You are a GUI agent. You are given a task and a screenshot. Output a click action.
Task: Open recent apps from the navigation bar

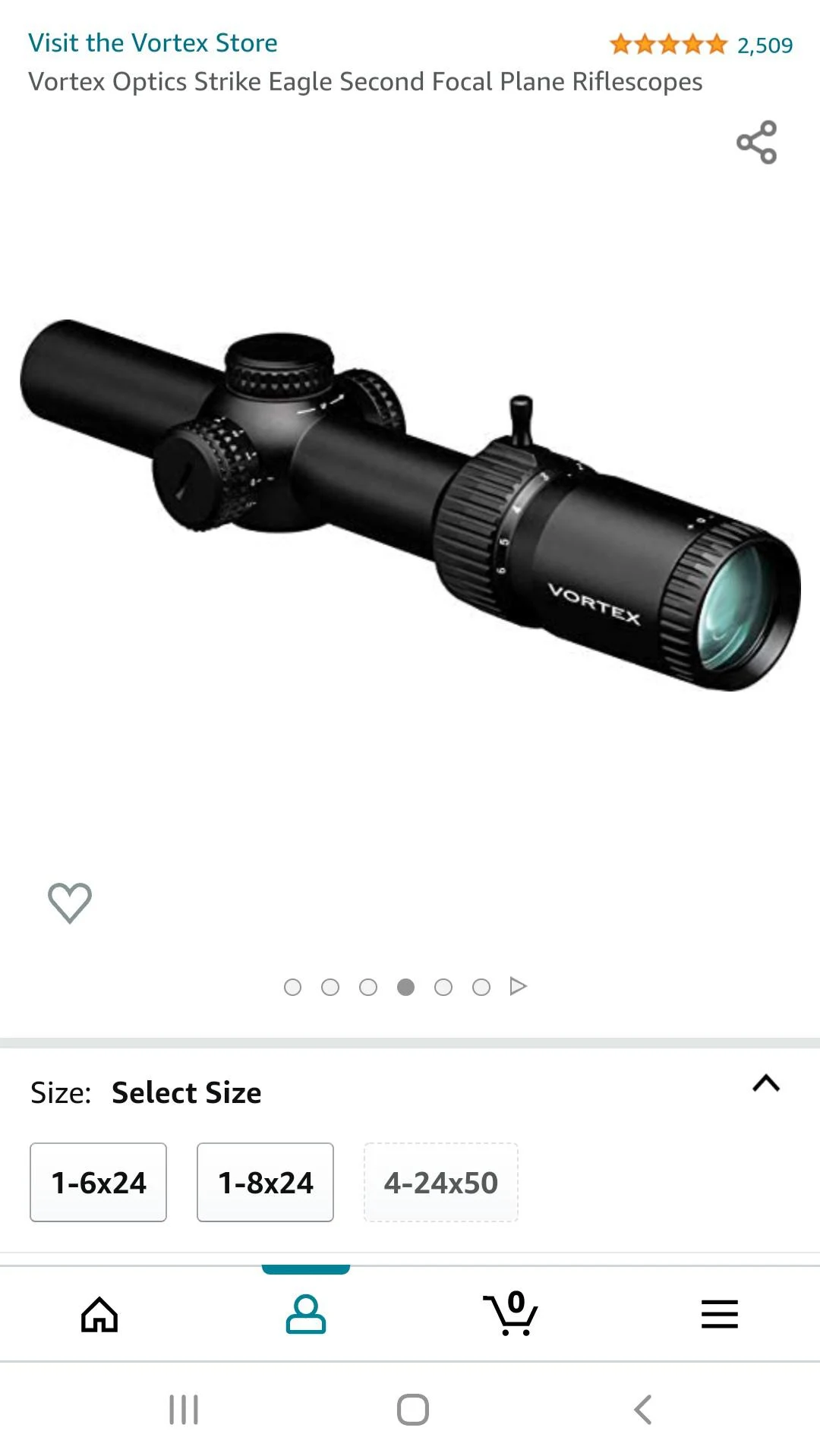coord(184,1409)
